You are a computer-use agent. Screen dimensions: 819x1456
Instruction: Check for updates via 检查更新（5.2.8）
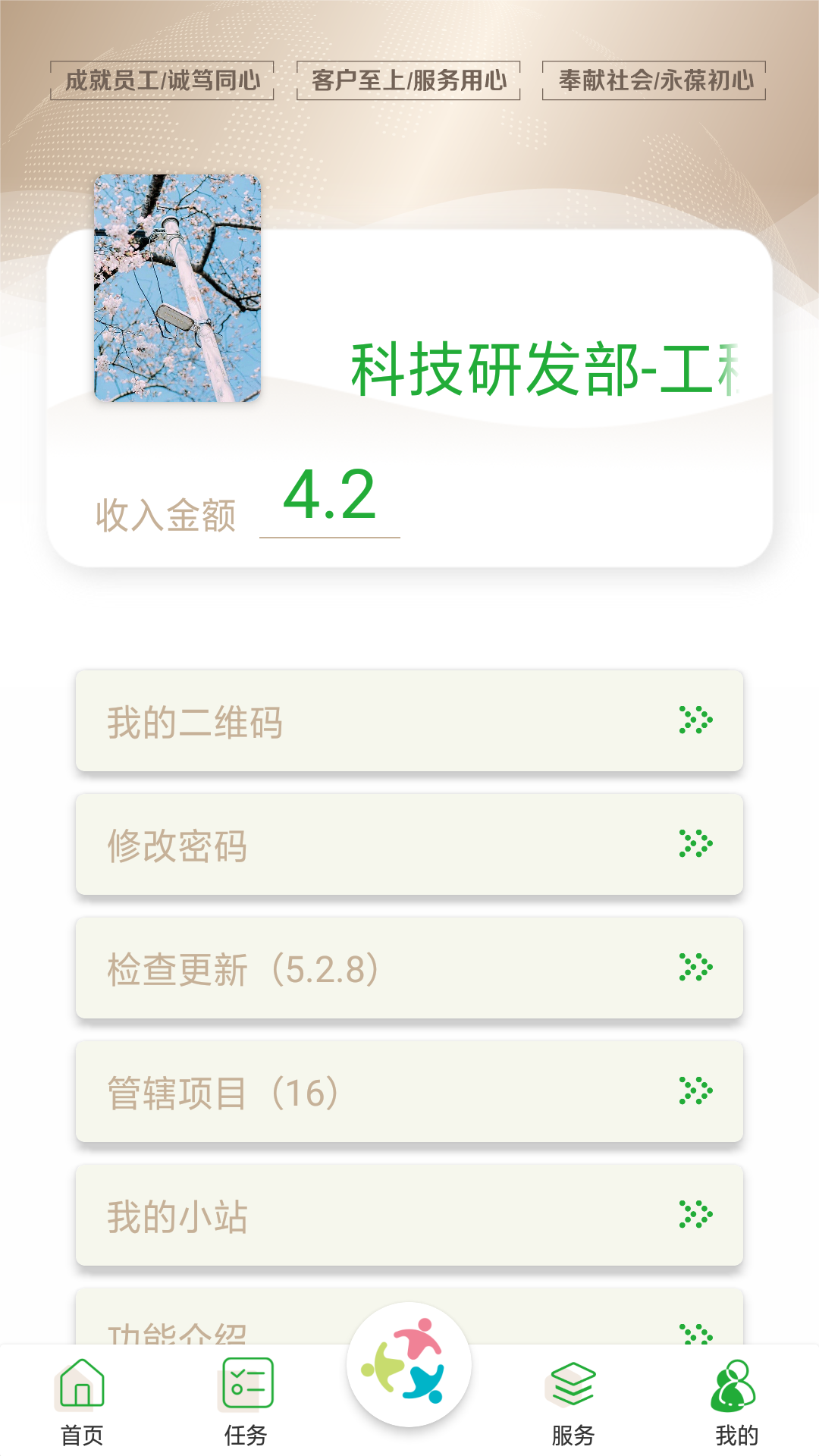(303, 970)
